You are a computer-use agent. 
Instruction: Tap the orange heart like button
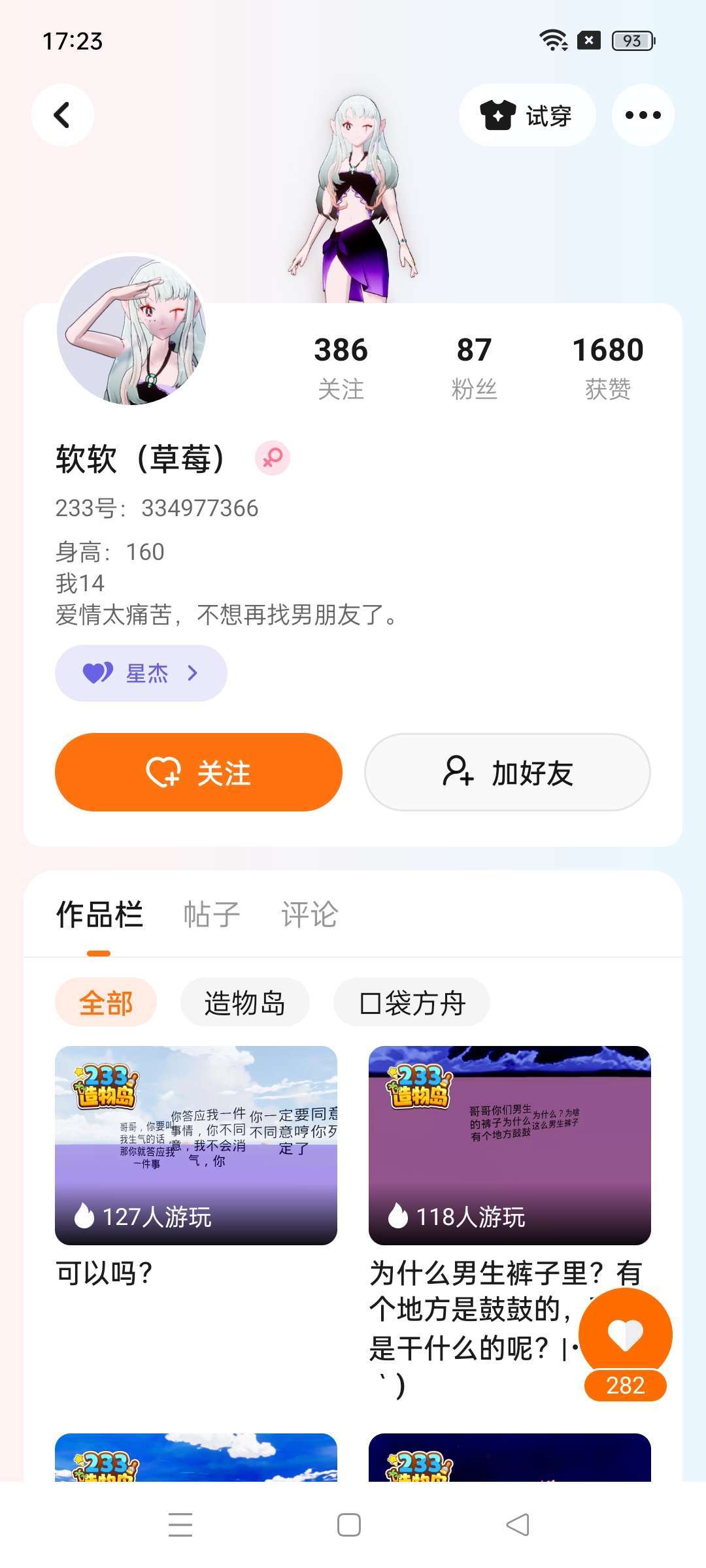tap(625, 1334)
